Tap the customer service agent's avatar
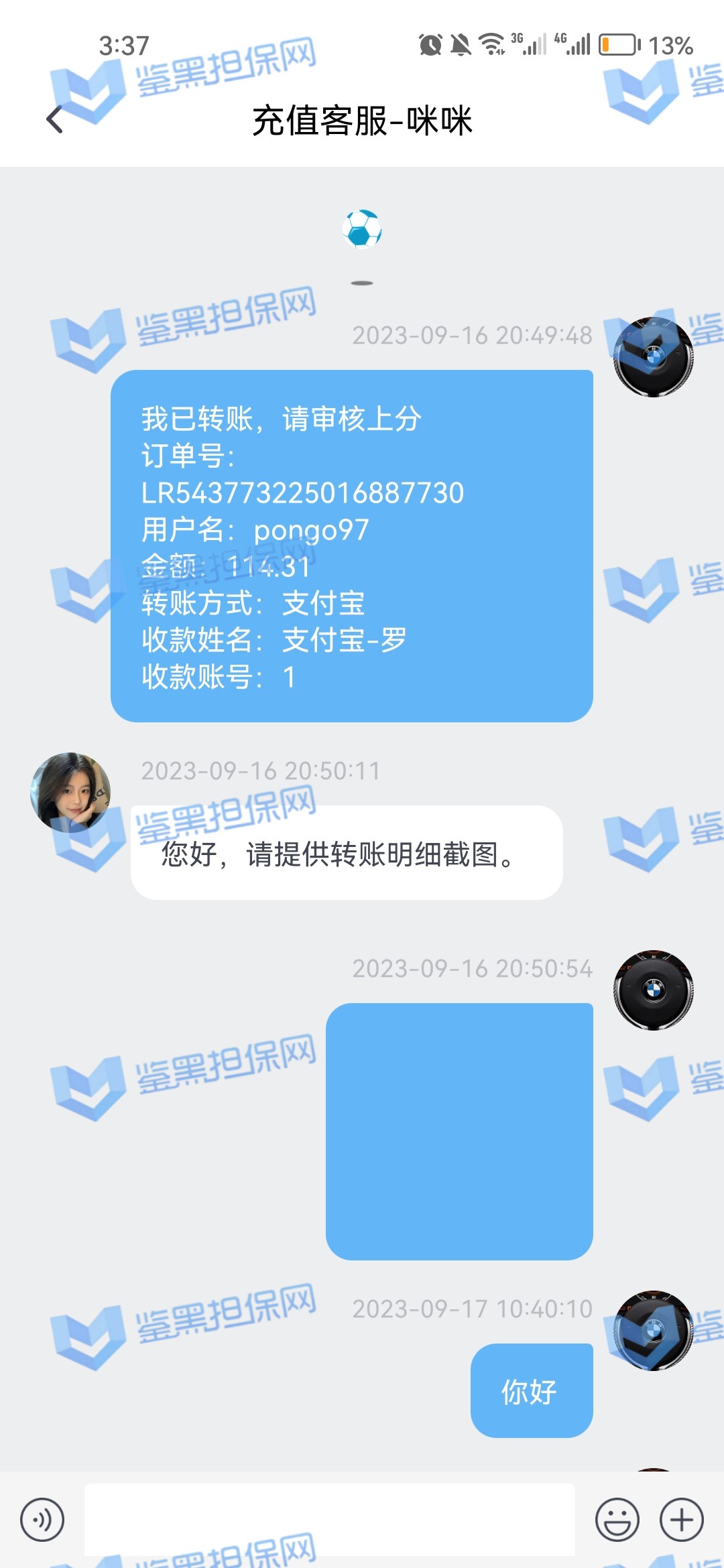This screenshot has height=1568, width=724. [70, 792]
